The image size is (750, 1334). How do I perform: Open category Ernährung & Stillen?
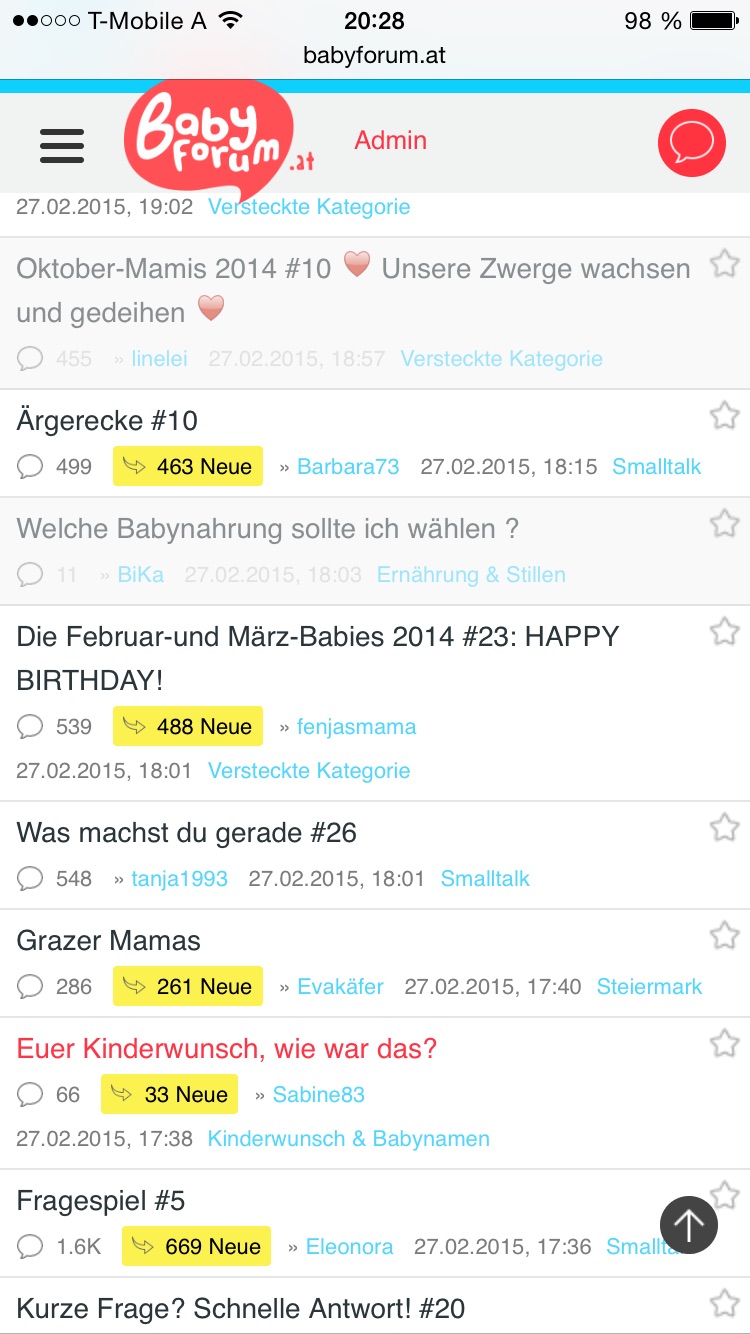[471, 574]
